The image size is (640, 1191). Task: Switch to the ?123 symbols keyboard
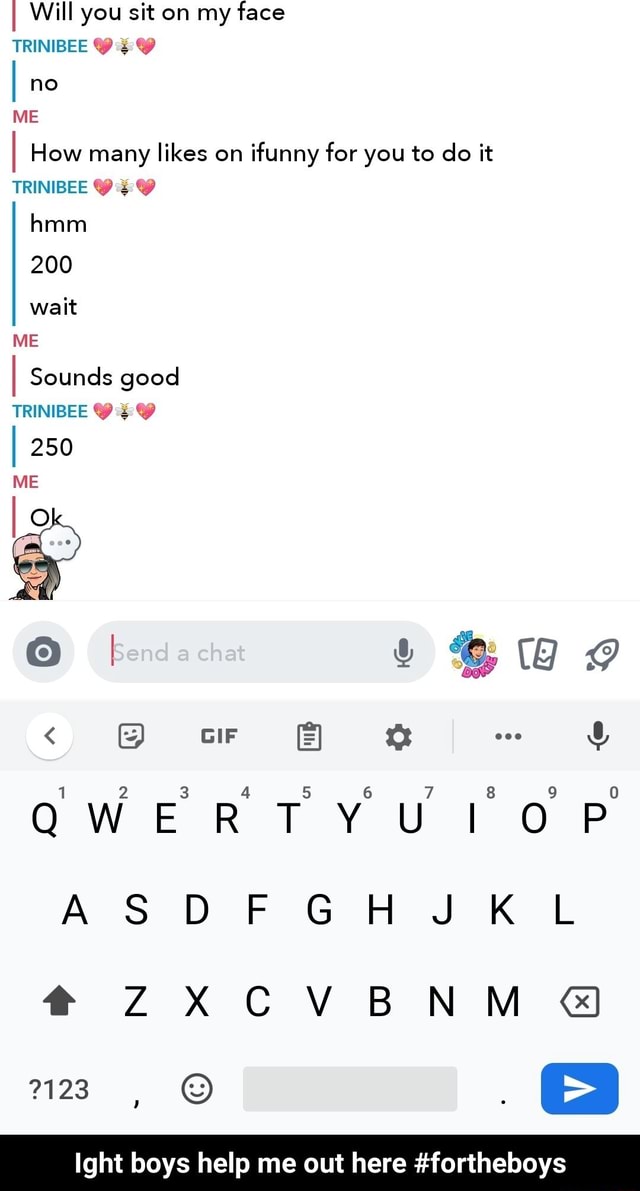60,1089
